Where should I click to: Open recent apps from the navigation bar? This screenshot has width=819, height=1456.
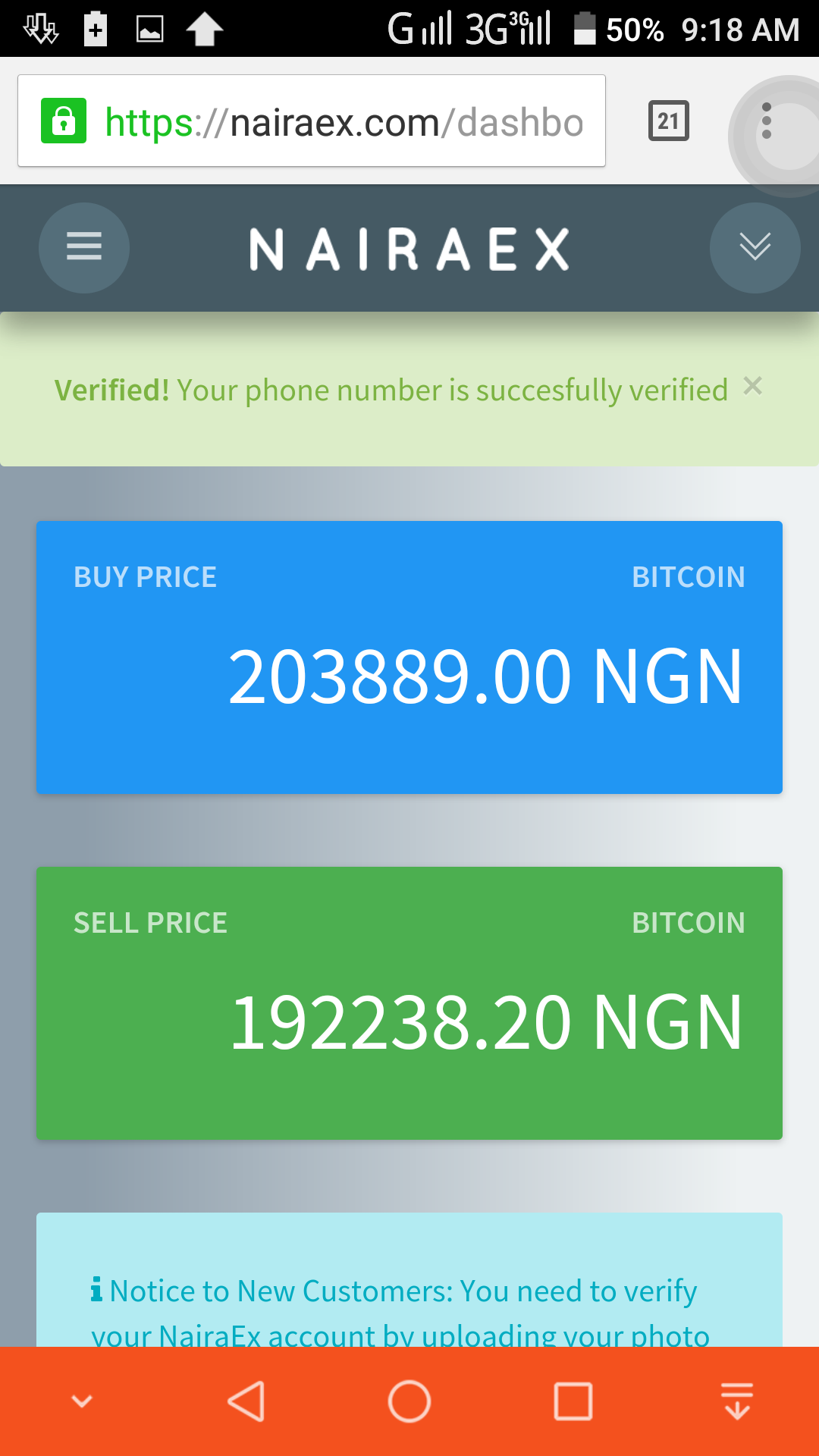pos(573,1401)
